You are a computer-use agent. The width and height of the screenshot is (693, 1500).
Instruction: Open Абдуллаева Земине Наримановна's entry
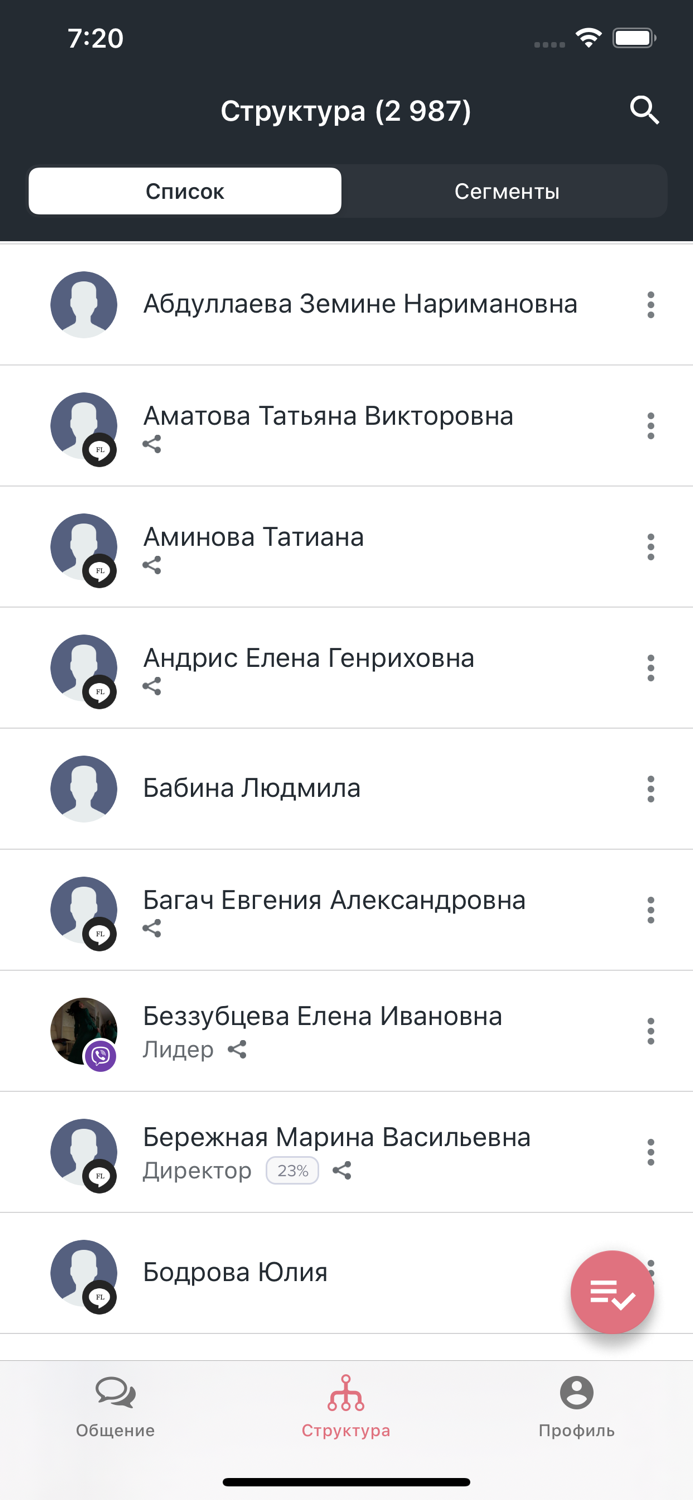coord(360,304)
